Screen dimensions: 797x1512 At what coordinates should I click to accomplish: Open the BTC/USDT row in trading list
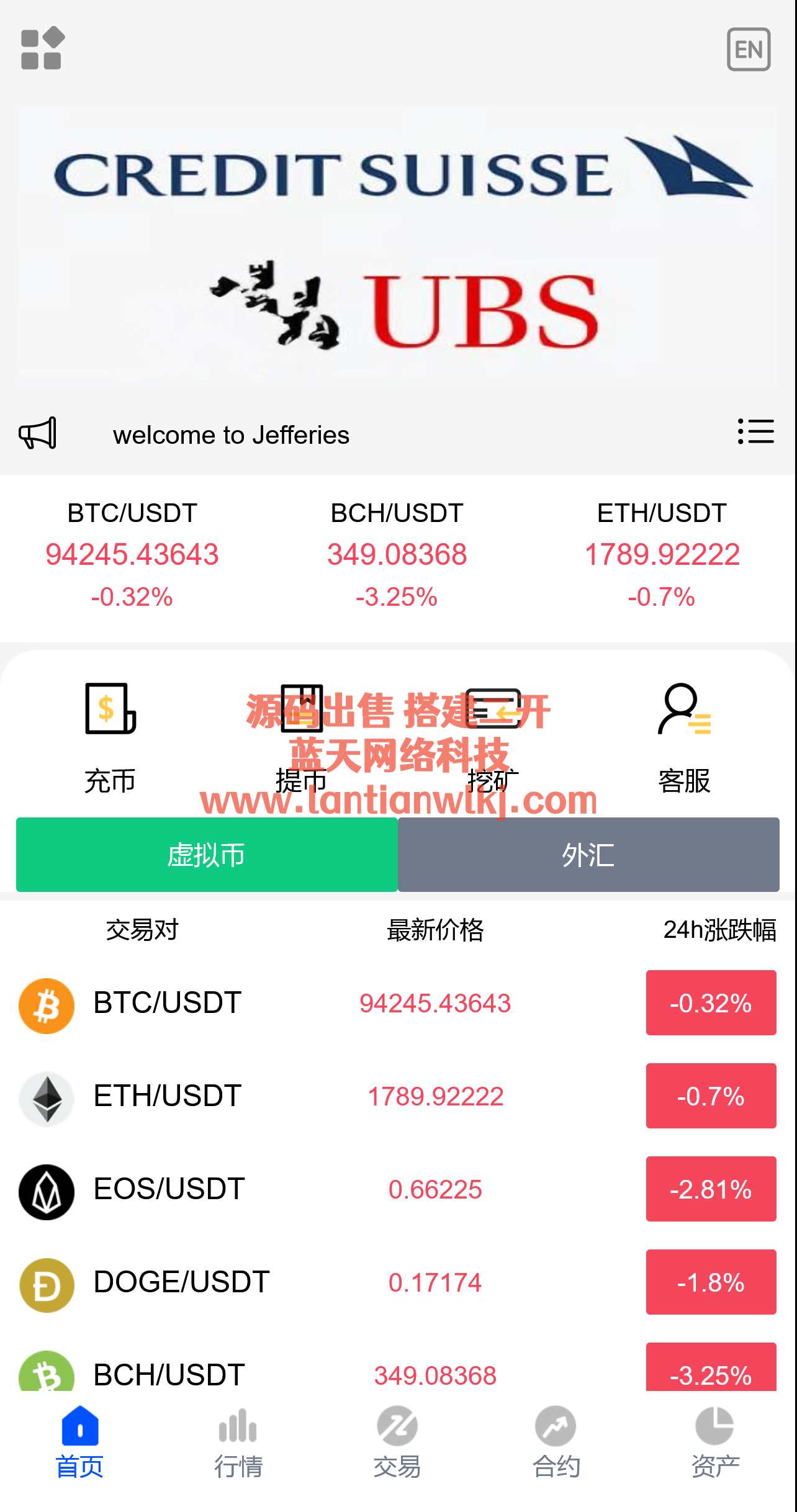click(397, 1003)
